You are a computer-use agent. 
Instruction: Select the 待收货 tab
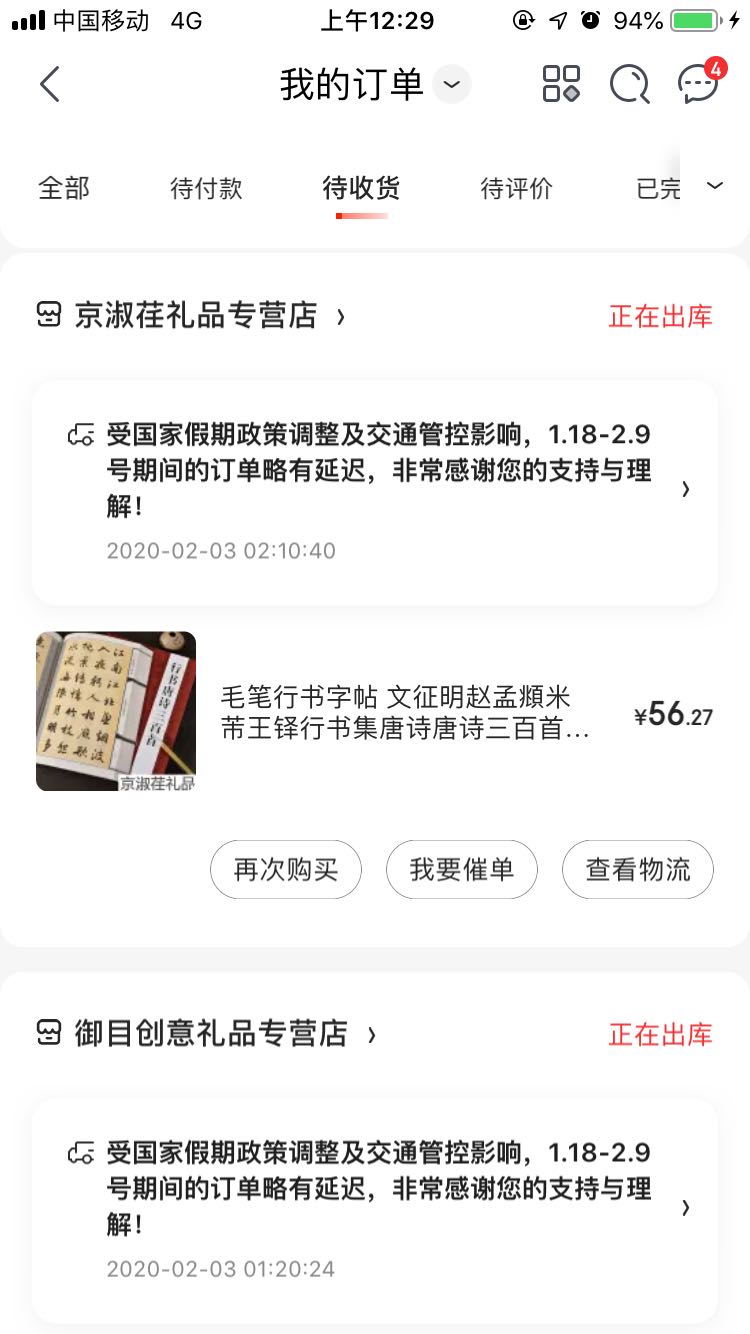pyautogui.click(x=361, y=188)
